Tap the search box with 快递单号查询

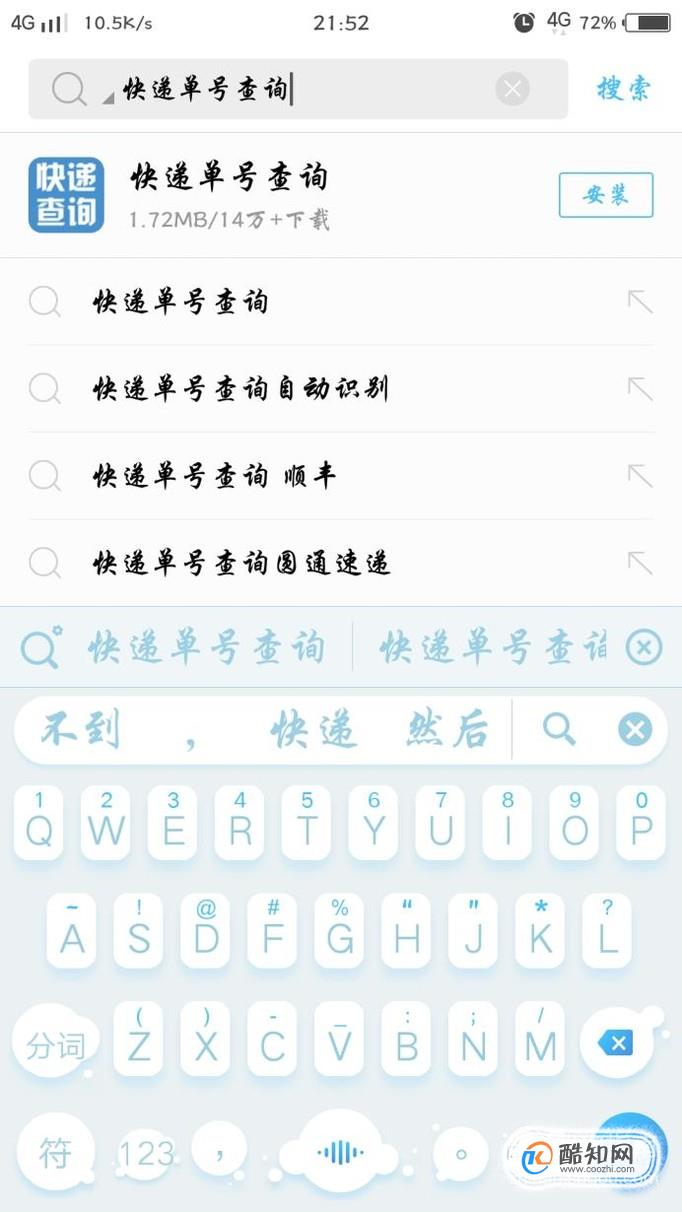tap(298, 89)
